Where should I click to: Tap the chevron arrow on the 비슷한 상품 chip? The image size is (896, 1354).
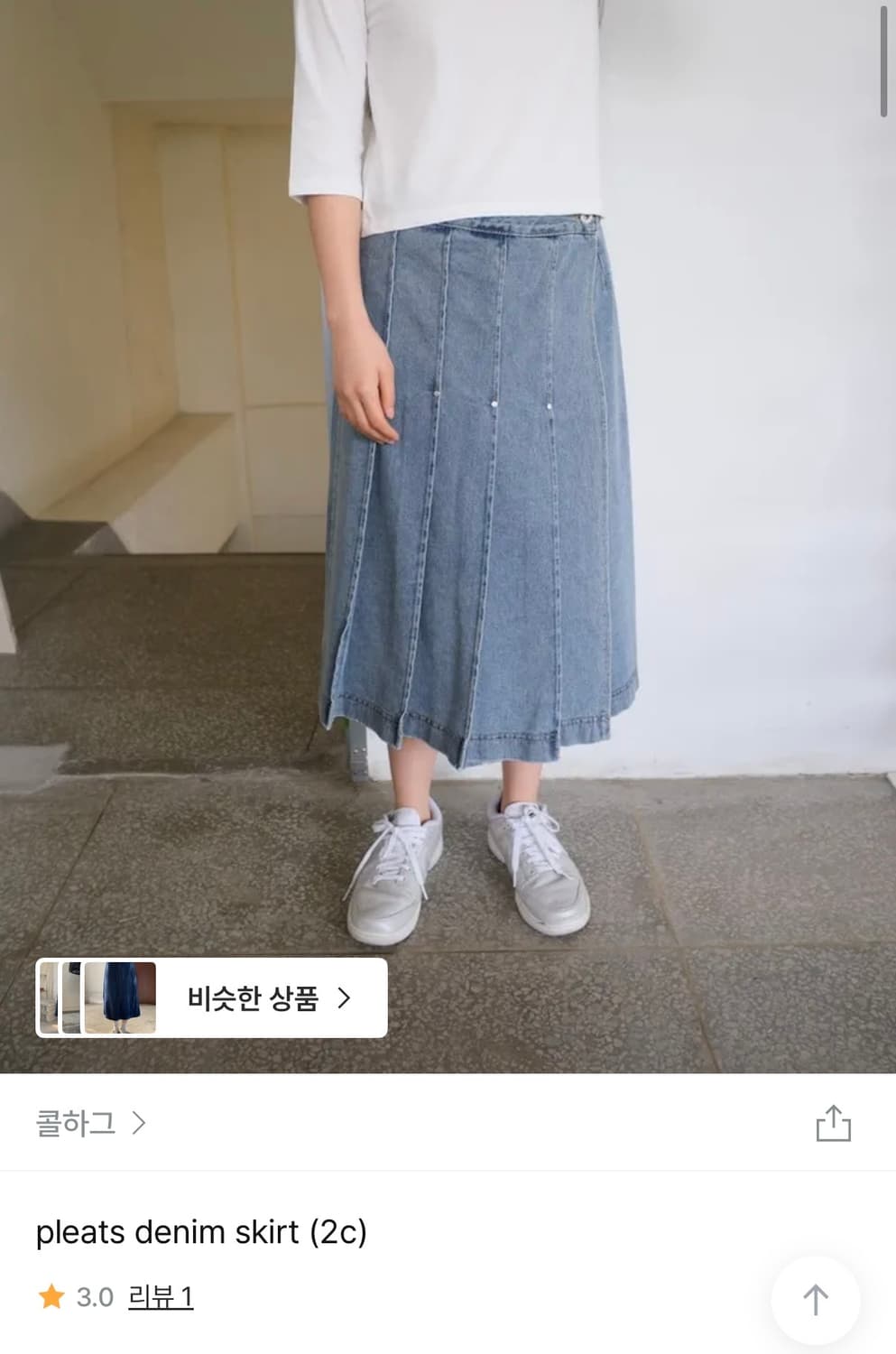coord(346,997)
